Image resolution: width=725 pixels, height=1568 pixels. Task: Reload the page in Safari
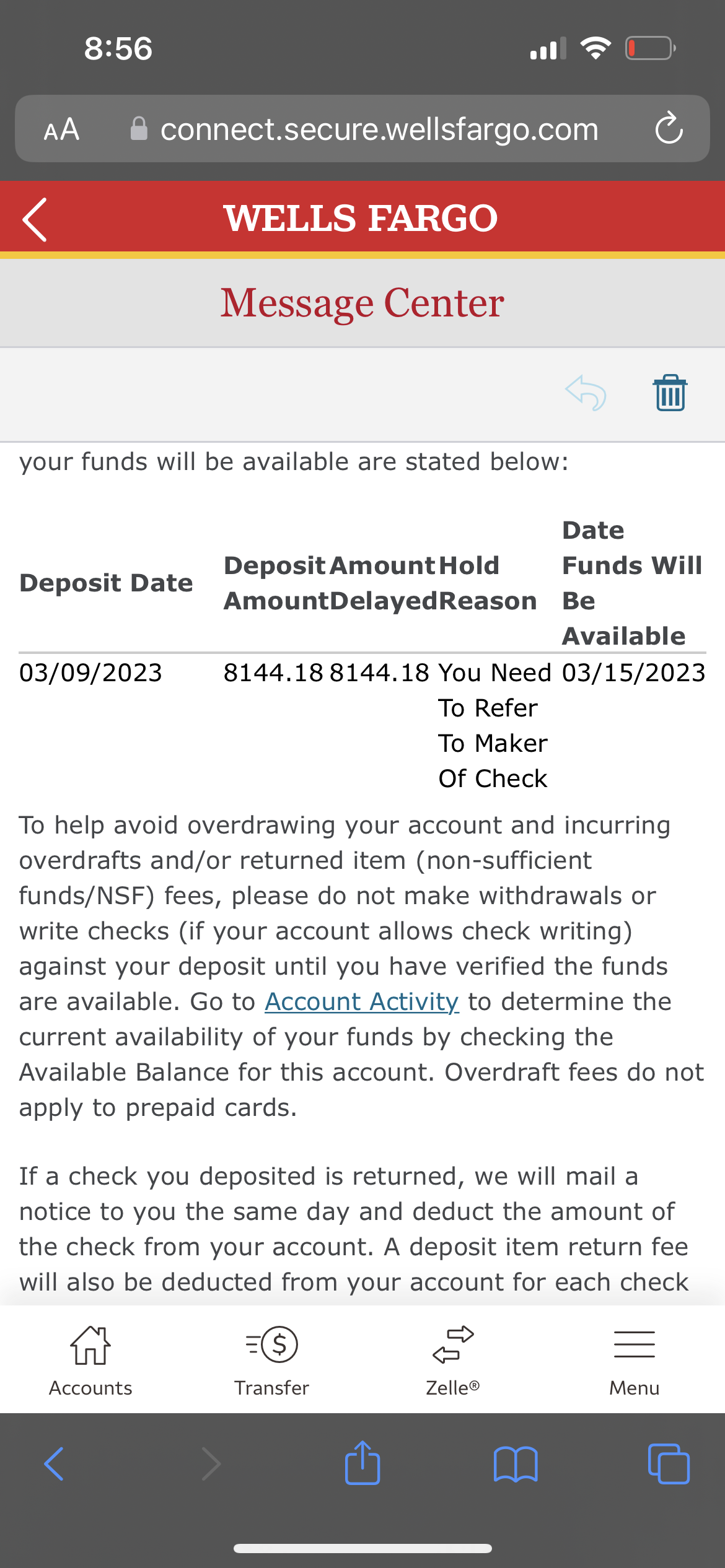click(x=669, y=129)
